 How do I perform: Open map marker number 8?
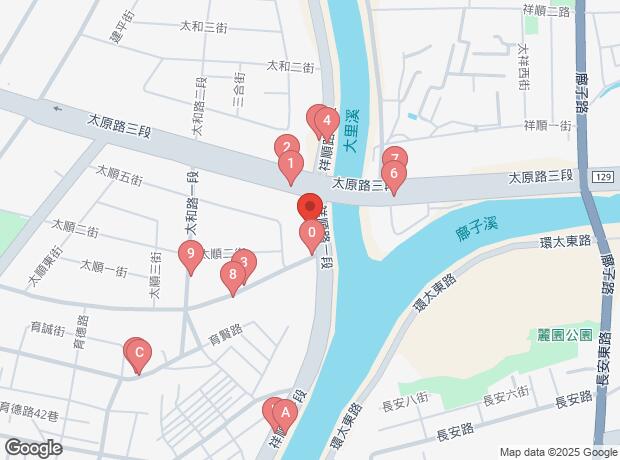233,274
